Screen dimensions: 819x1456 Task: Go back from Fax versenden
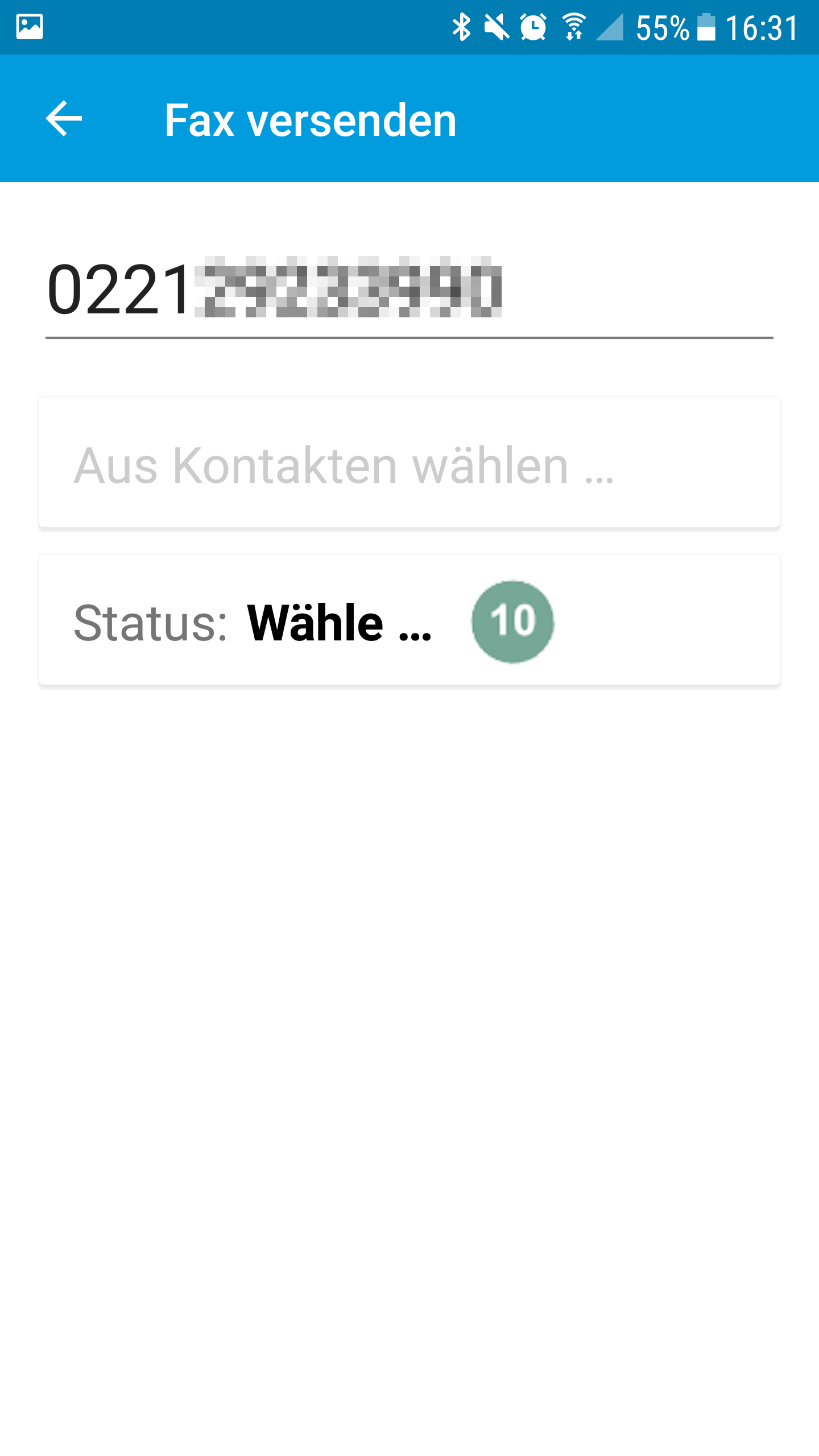click(64, 118)
